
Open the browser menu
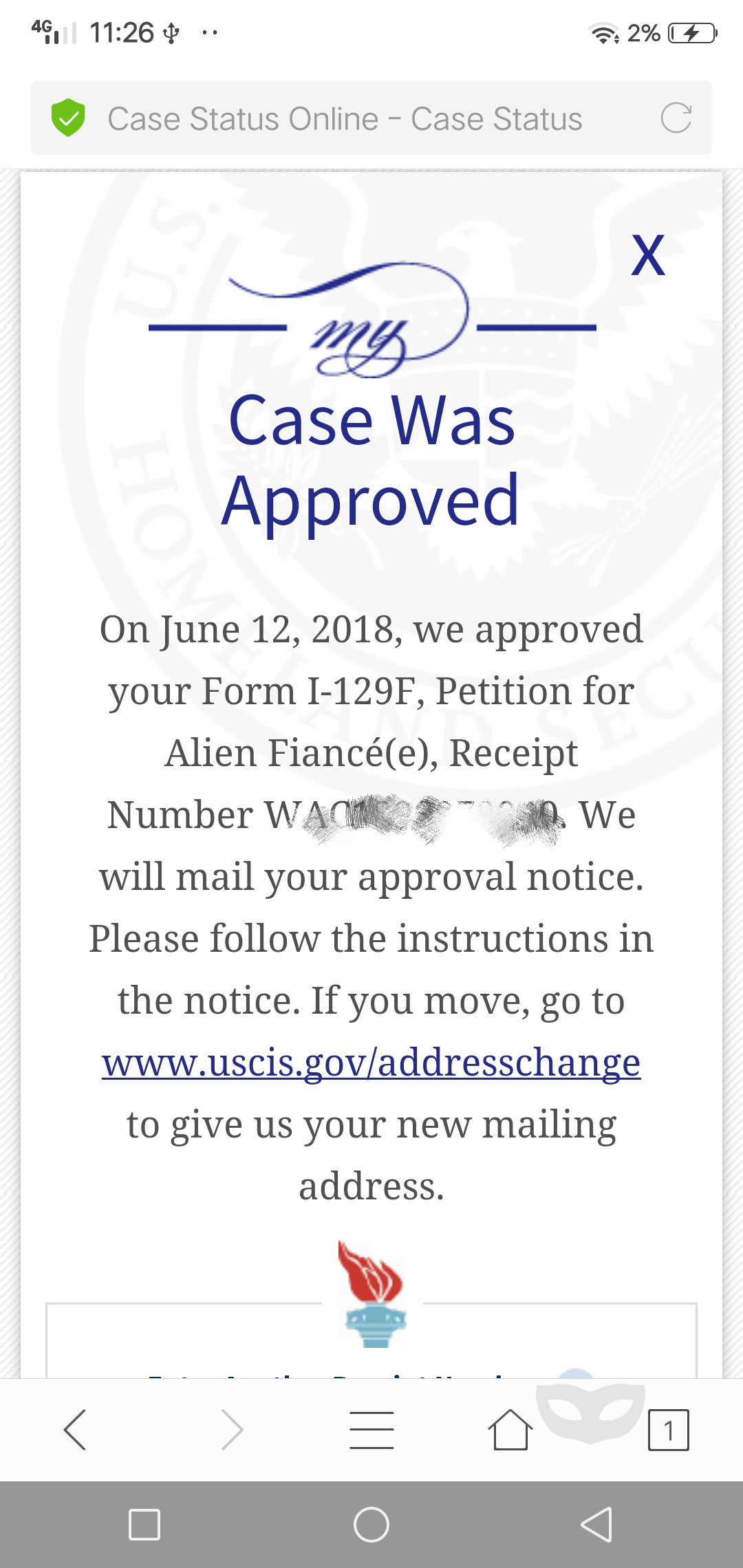click(371, 1430)
